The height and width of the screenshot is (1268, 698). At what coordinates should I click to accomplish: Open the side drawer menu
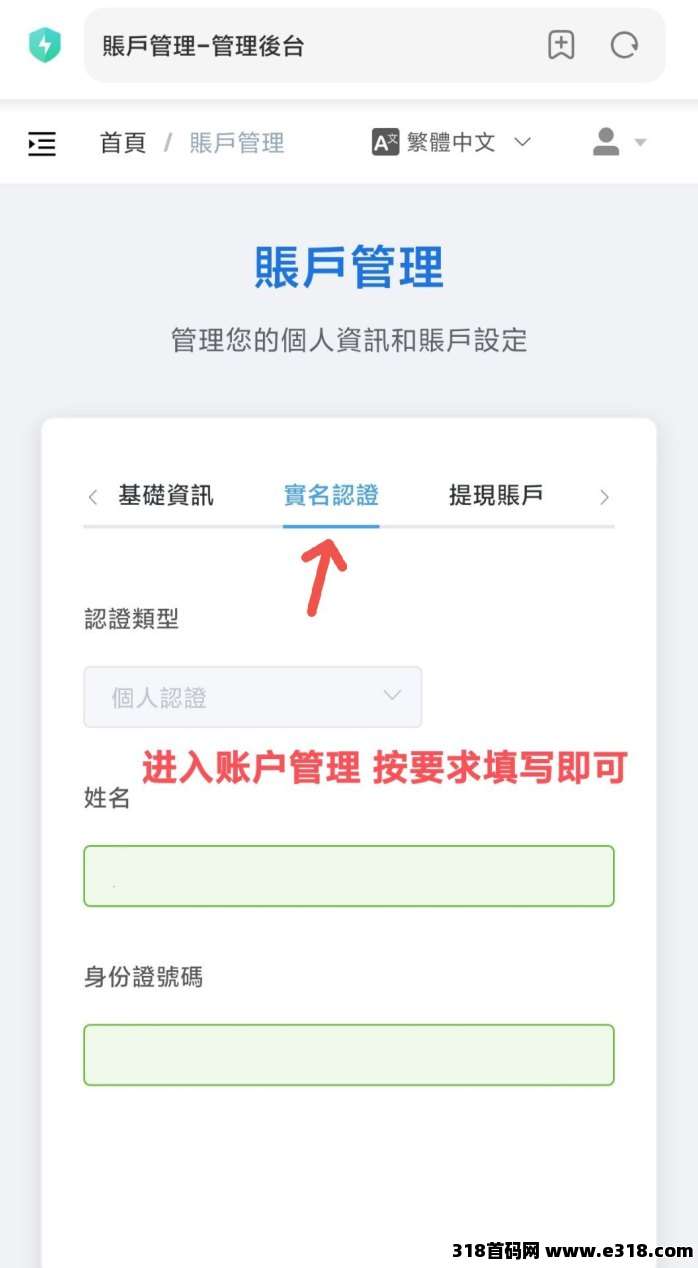click(x=42, y=143)
